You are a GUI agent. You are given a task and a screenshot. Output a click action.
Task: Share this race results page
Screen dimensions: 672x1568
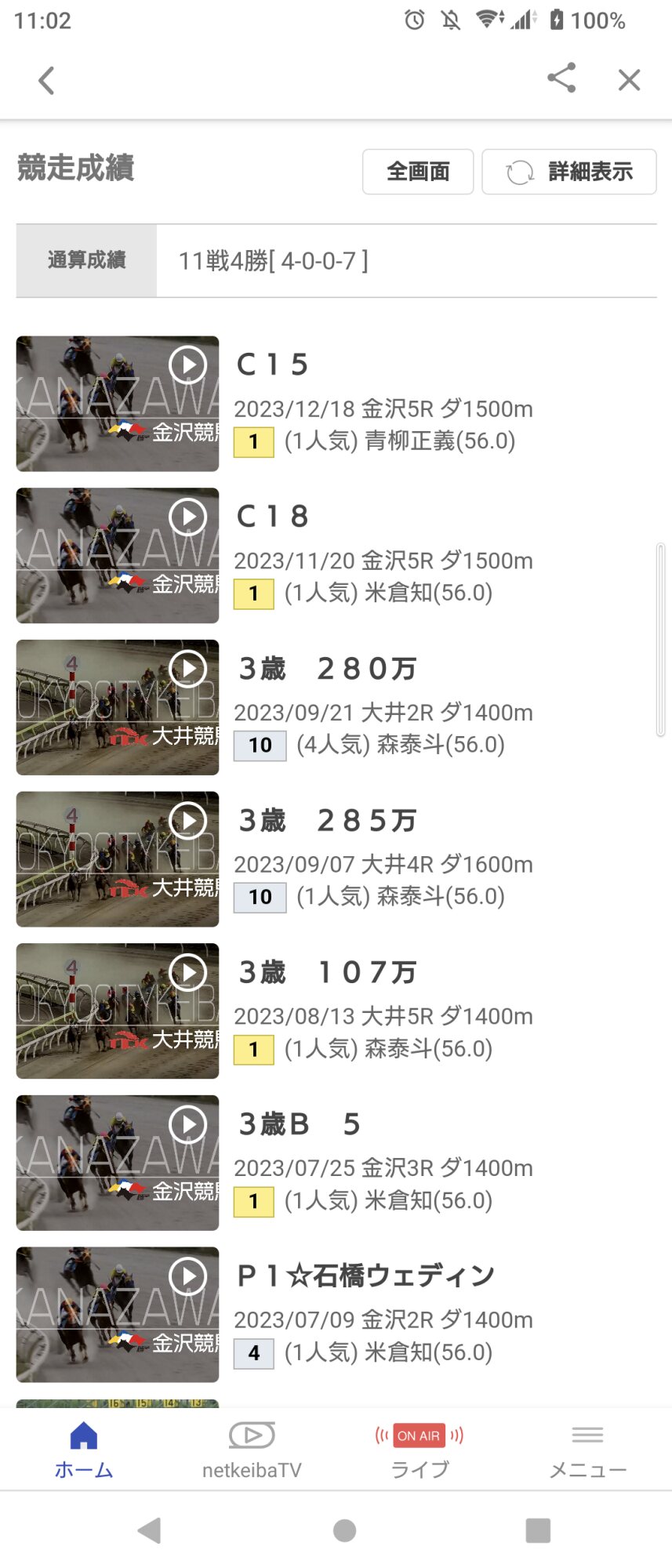(561, 78)
